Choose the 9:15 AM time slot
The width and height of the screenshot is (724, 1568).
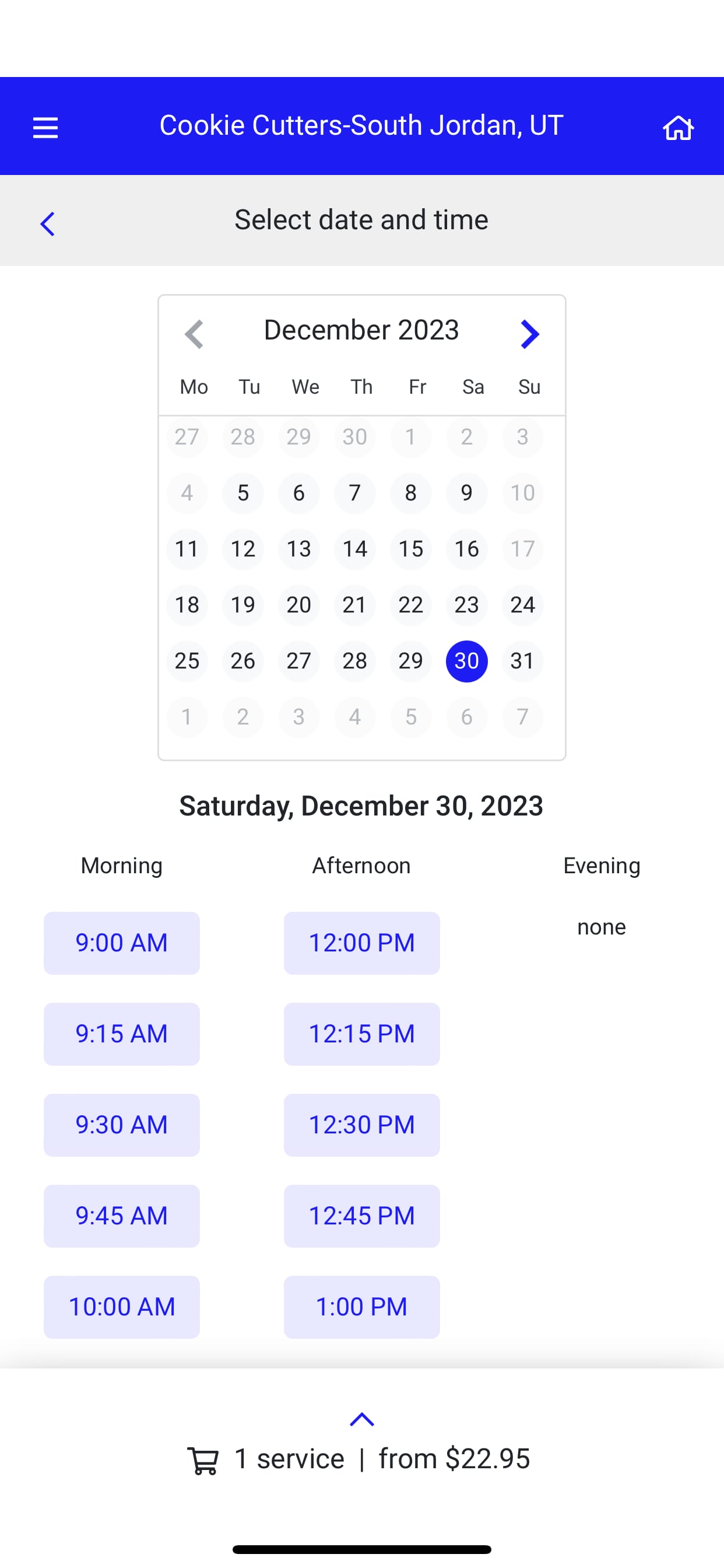coord(121,1034)
